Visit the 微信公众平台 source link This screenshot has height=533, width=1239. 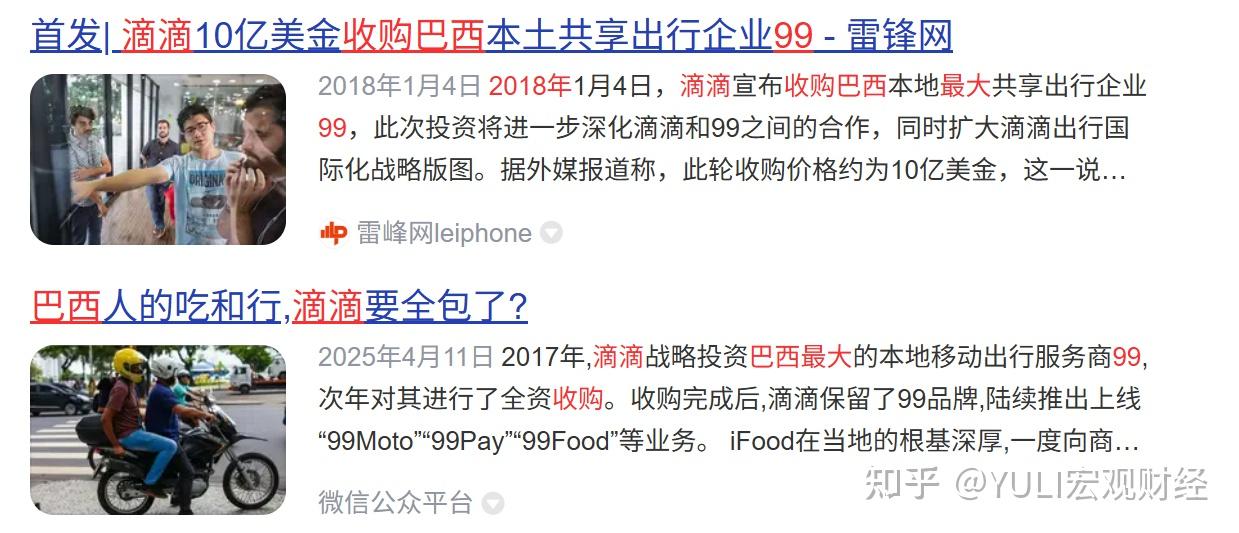(394, 502)
